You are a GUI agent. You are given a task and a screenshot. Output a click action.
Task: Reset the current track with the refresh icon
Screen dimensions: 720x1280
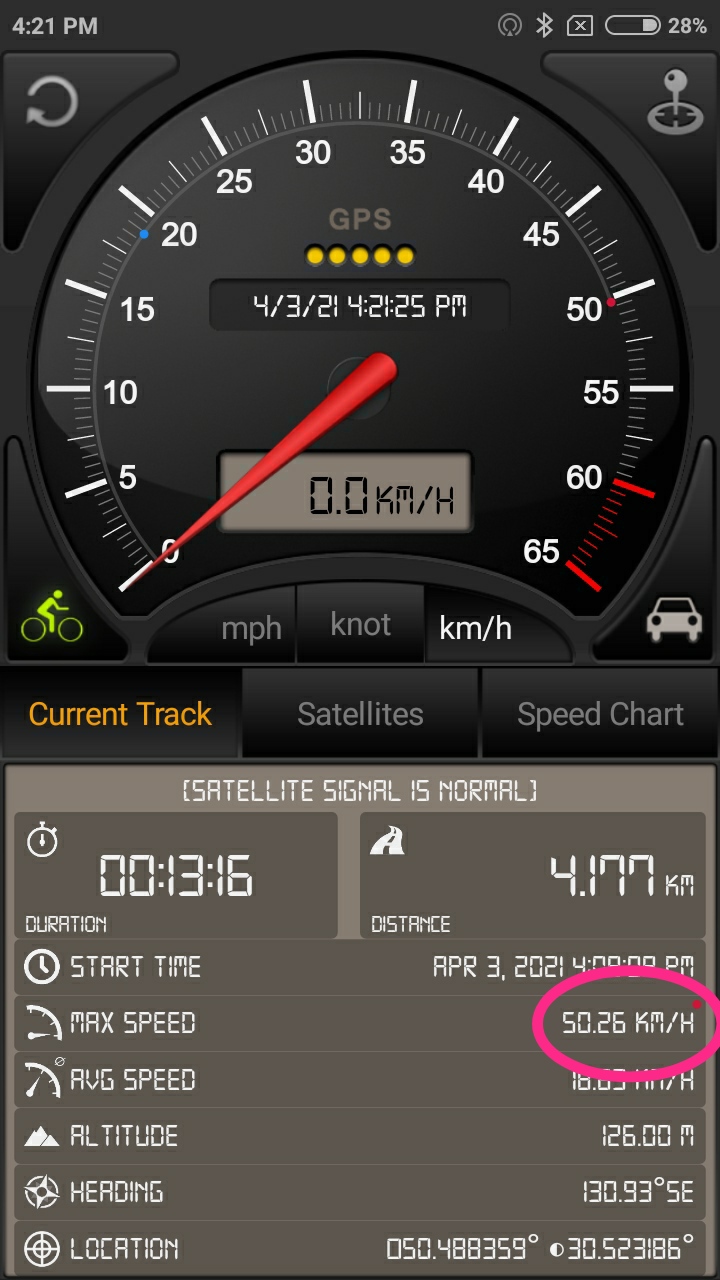pyautogui.click(x=52, y=101)
